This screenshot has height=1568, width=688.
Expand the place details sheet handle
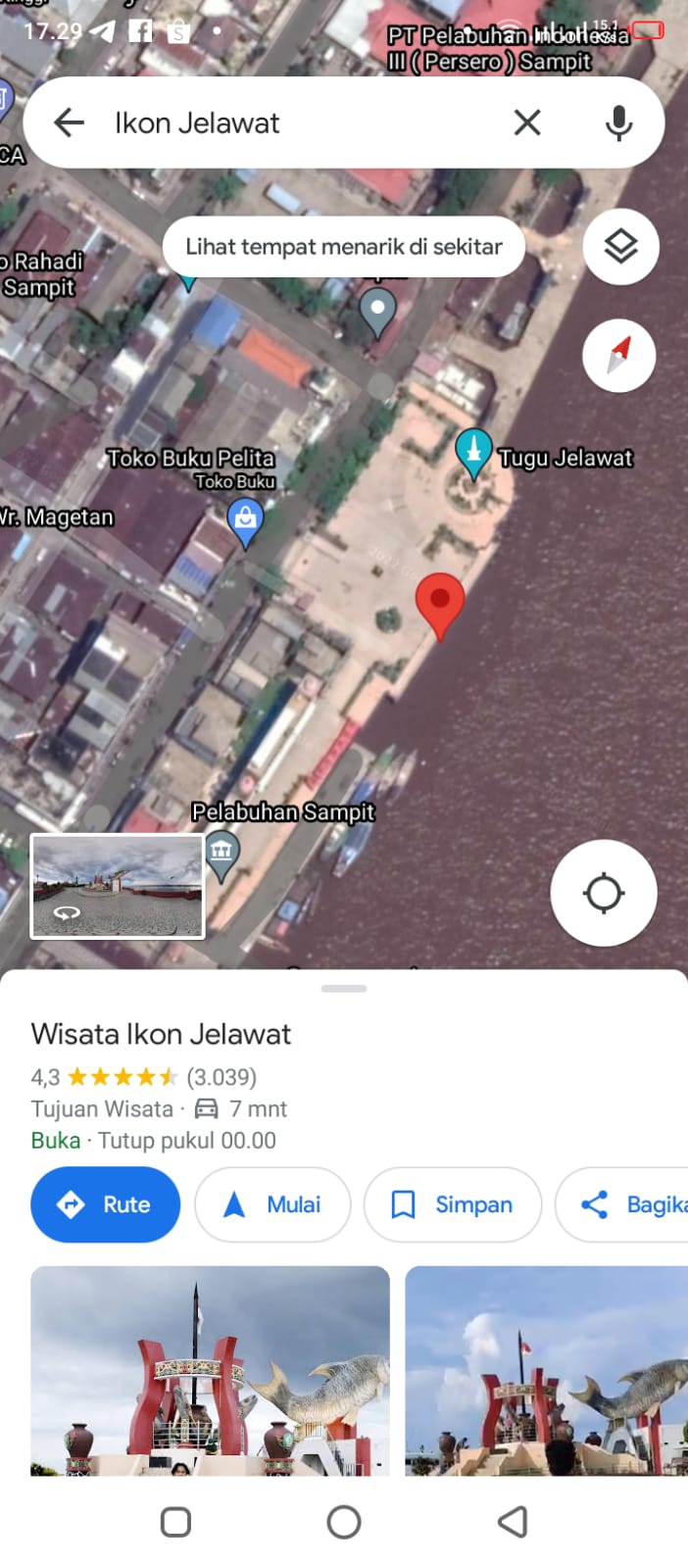point(344,989)
